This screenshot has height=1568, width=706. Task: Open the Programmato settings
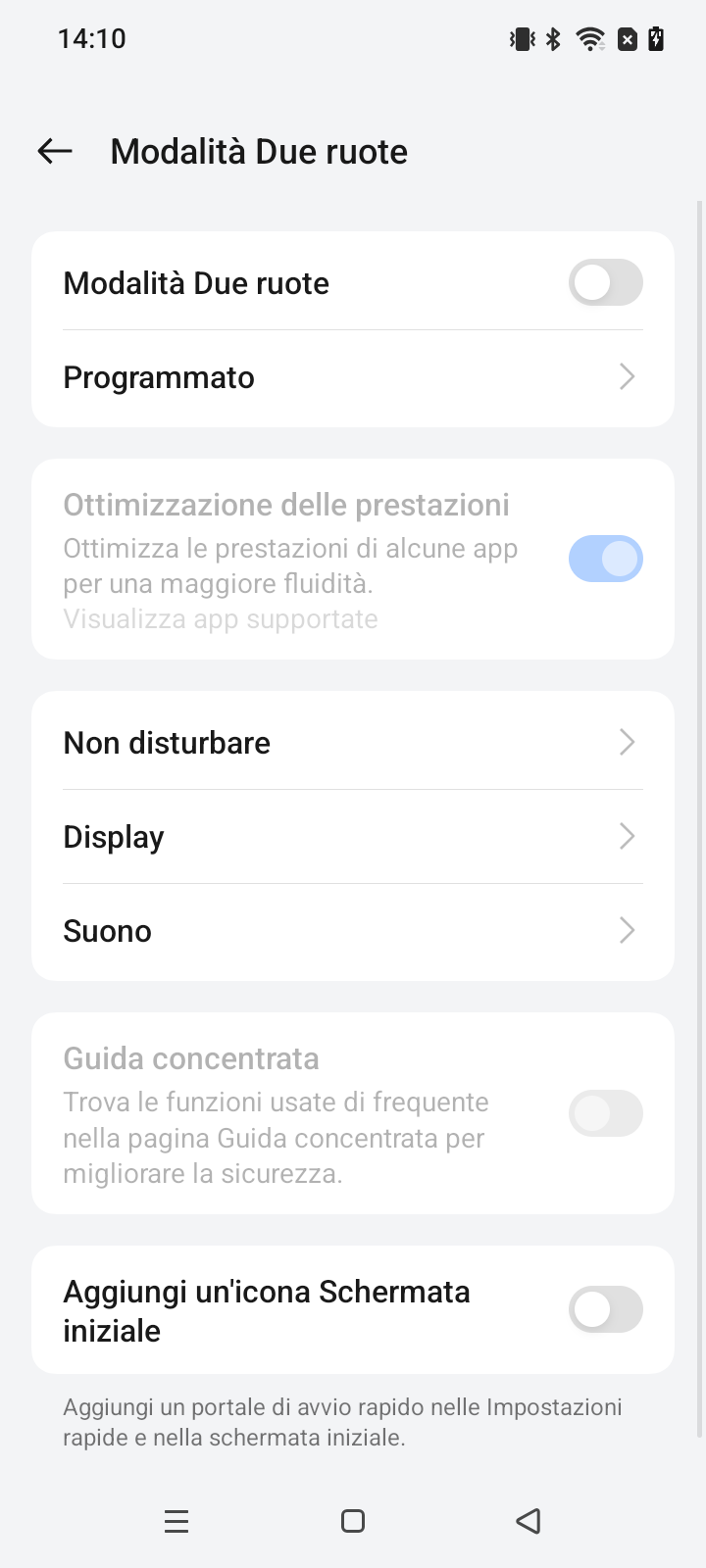pos(353,377)
